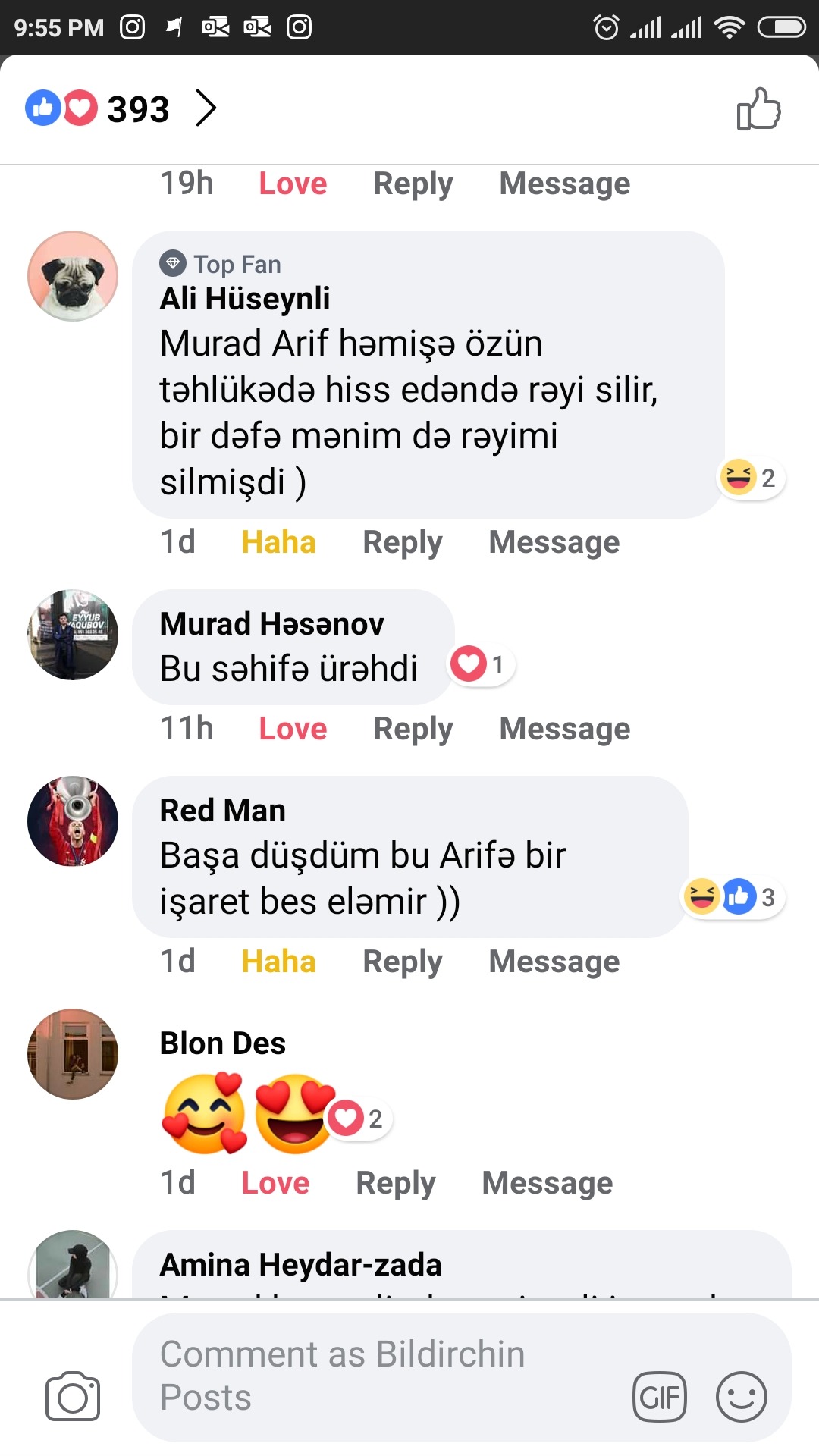This screenshot has width=819, height=1456.
Task: Tap Haha under Red Man's comment
Action: point(278,962)
